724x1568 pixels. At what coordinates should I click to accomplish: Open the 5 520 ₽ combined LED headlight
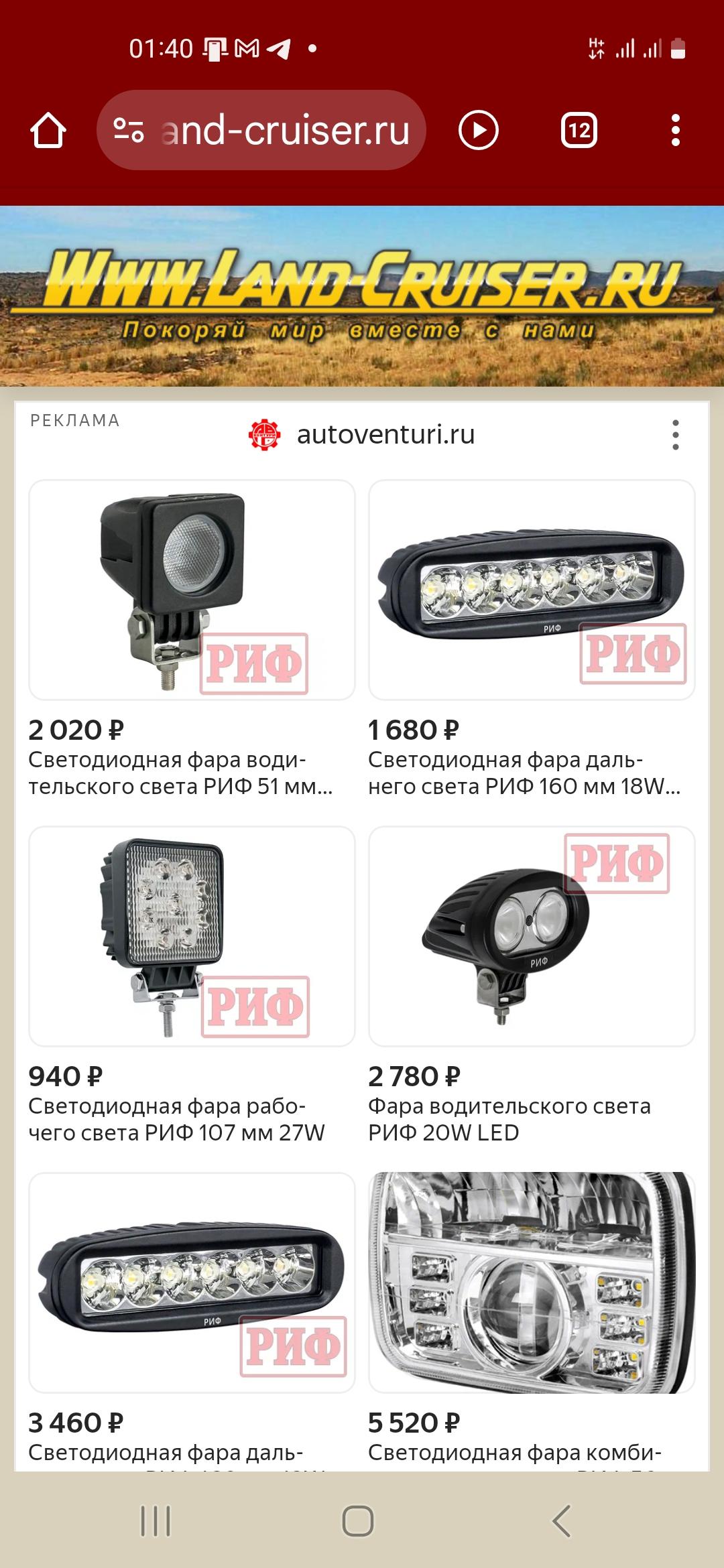pos(532,1321)
